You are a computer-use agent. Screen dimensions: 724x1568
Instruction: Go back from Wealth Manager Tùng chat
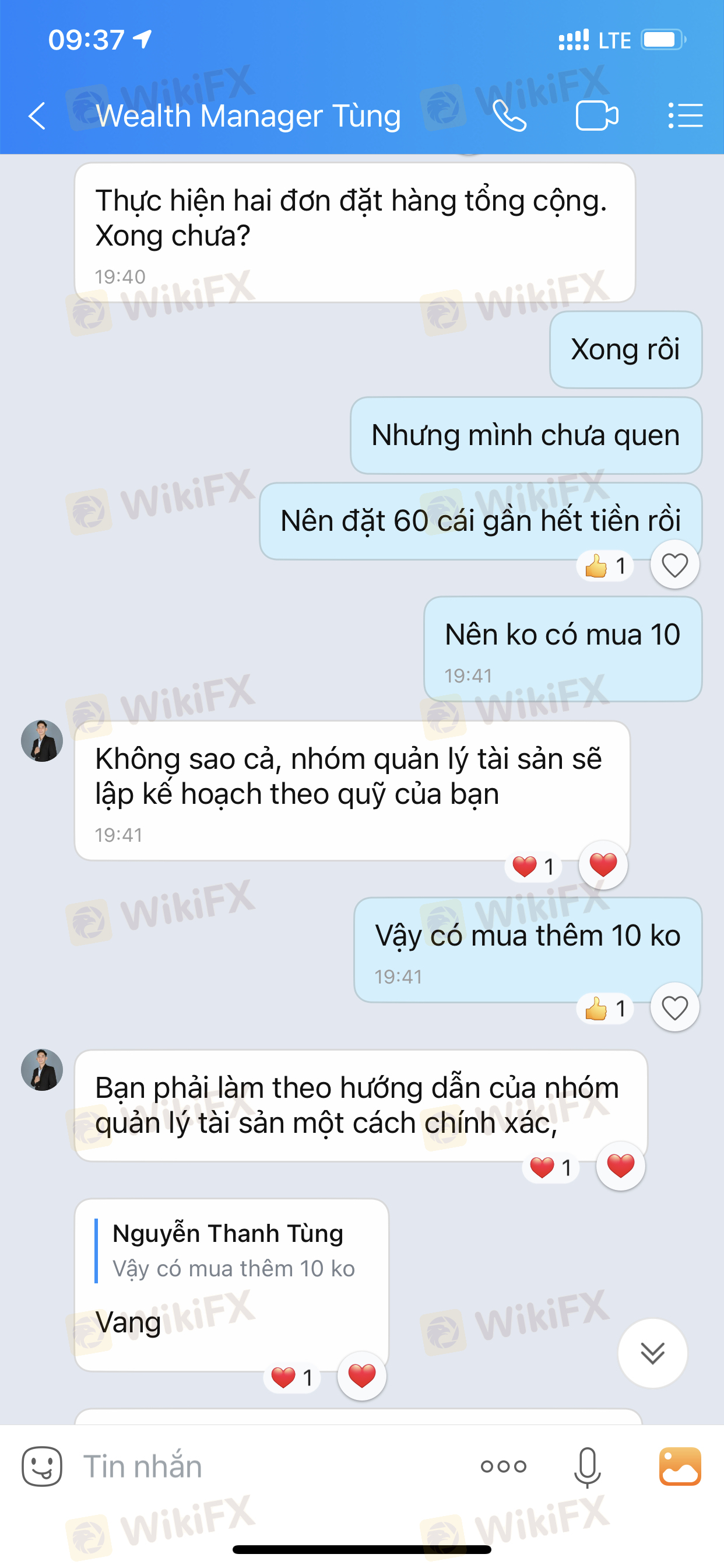(38, 116)
